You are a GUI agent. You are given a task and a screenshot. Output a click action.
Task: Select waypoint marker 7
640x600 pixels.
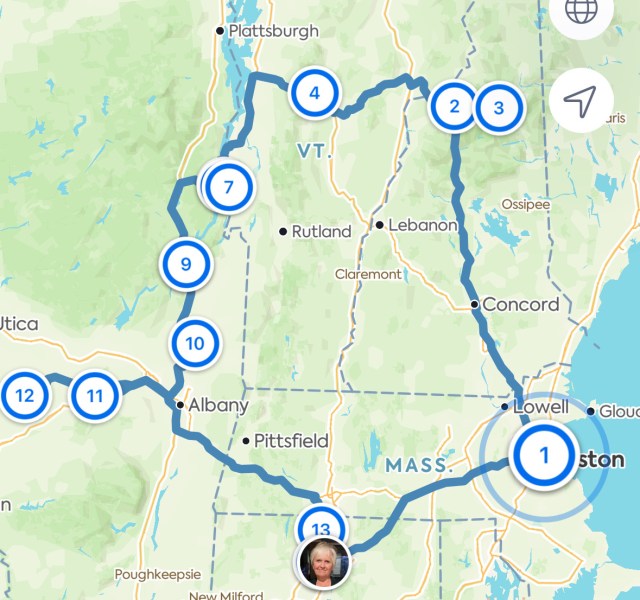click(x=229, y=186)
